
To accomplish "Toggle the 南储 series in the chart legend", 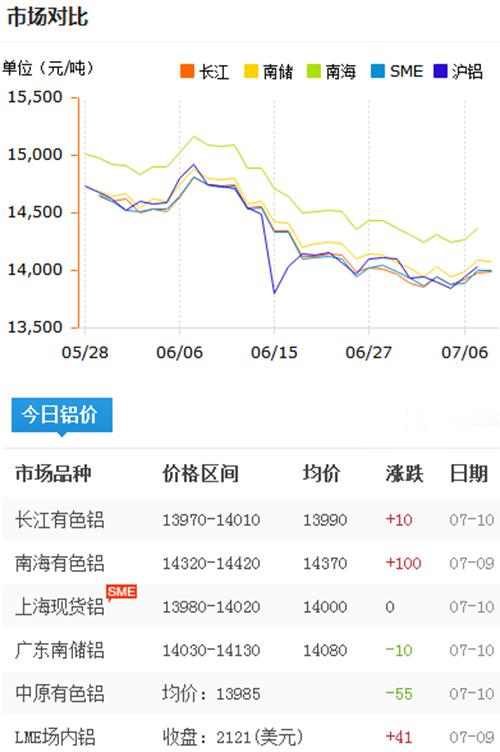I will [268, 71].
